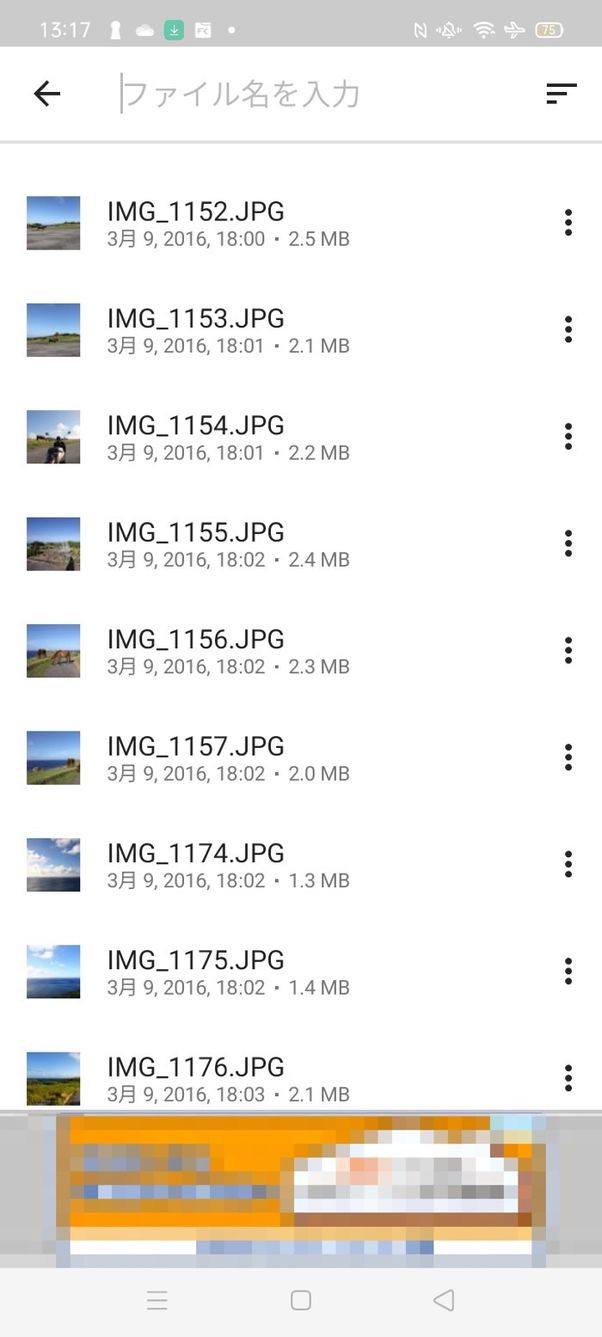Focus the file name search field
This screenshot has height=1337, width=602.
300,94
